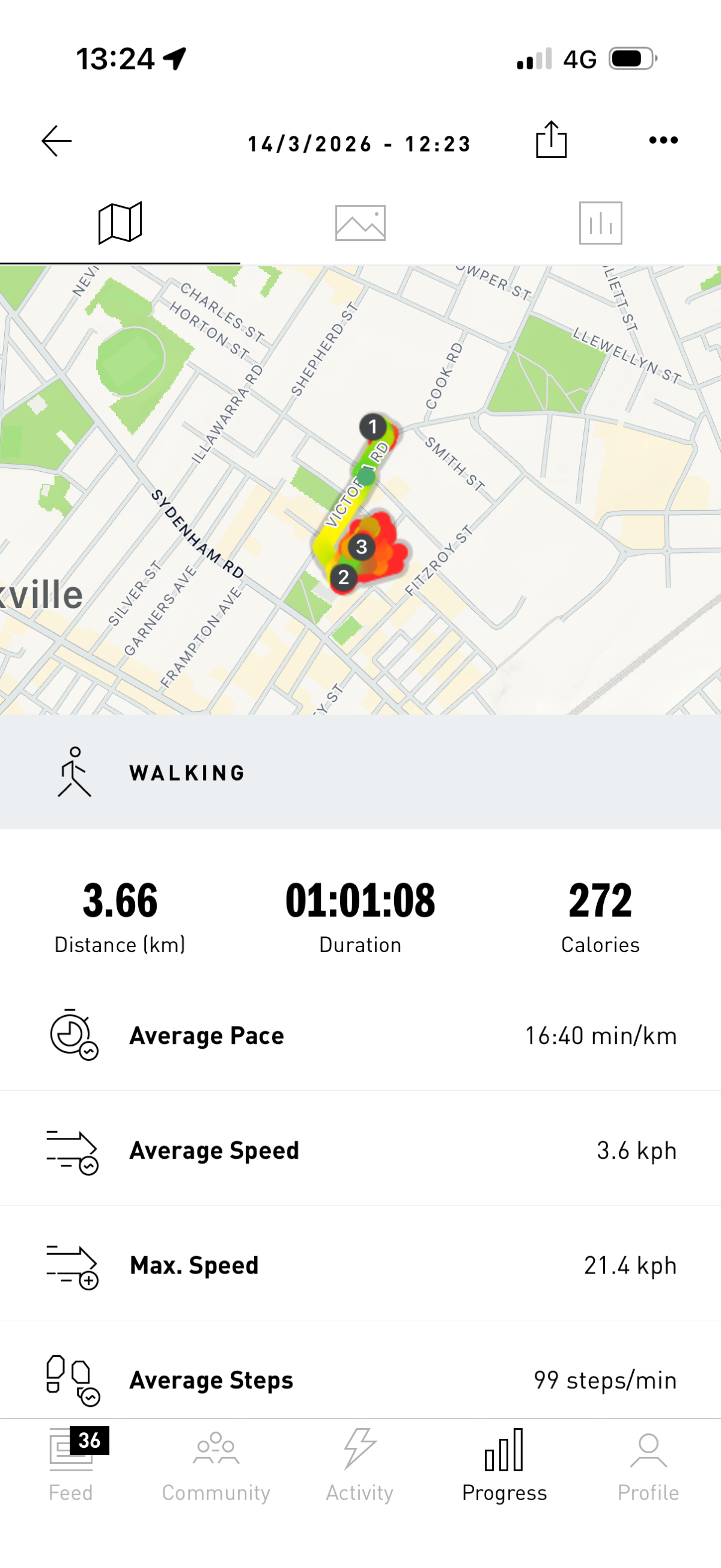Screen dimensions: 721x1568
Task: Tap kilometer marker 2 on the route
Action: (344, 577)
